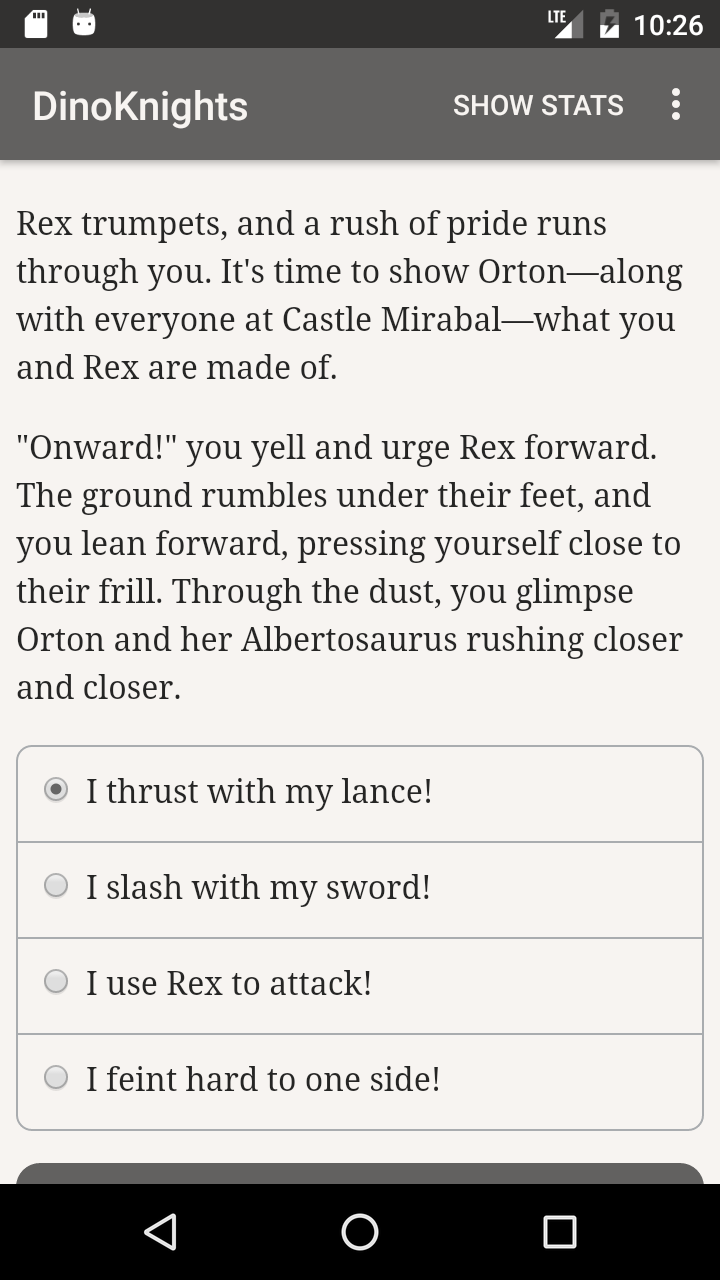Go back using system navigation

160,1232
